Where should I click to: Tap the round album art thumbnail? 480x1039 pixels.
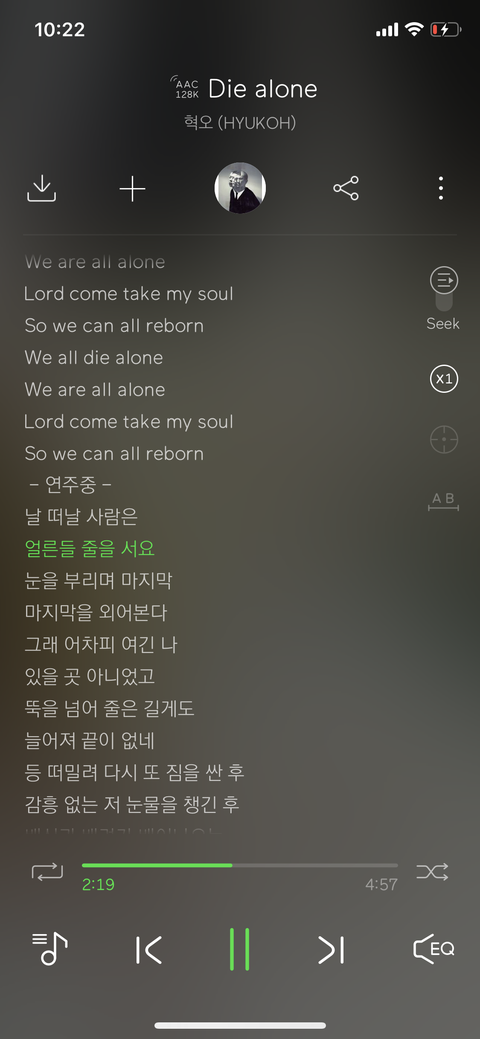click(240, 188)
